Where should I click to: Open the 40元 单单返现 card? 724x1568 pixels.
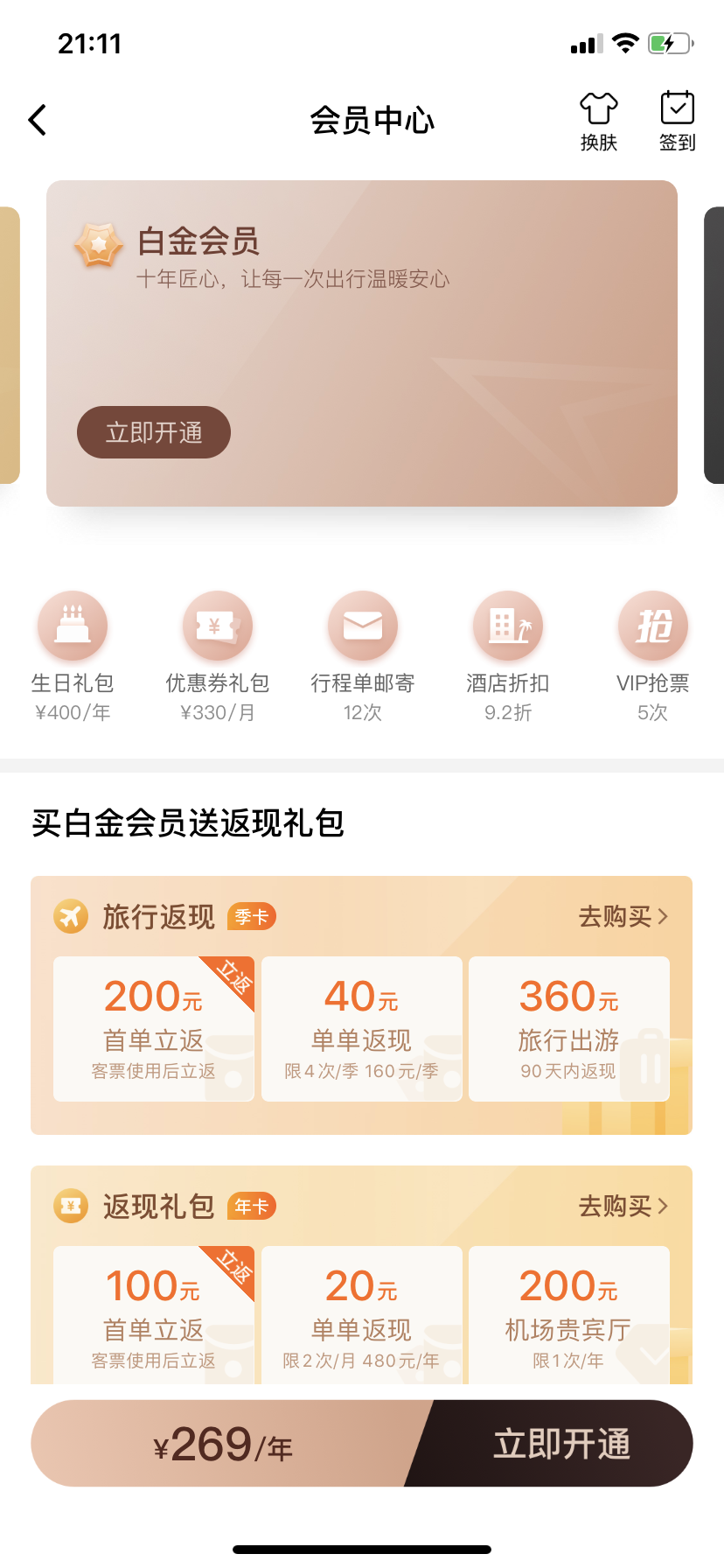point(361,1028)
